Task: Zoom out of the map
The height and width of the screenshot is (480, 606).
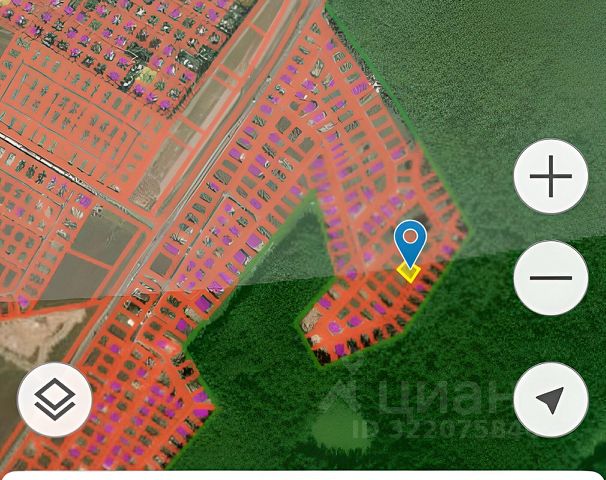Action: pos(550,279)
